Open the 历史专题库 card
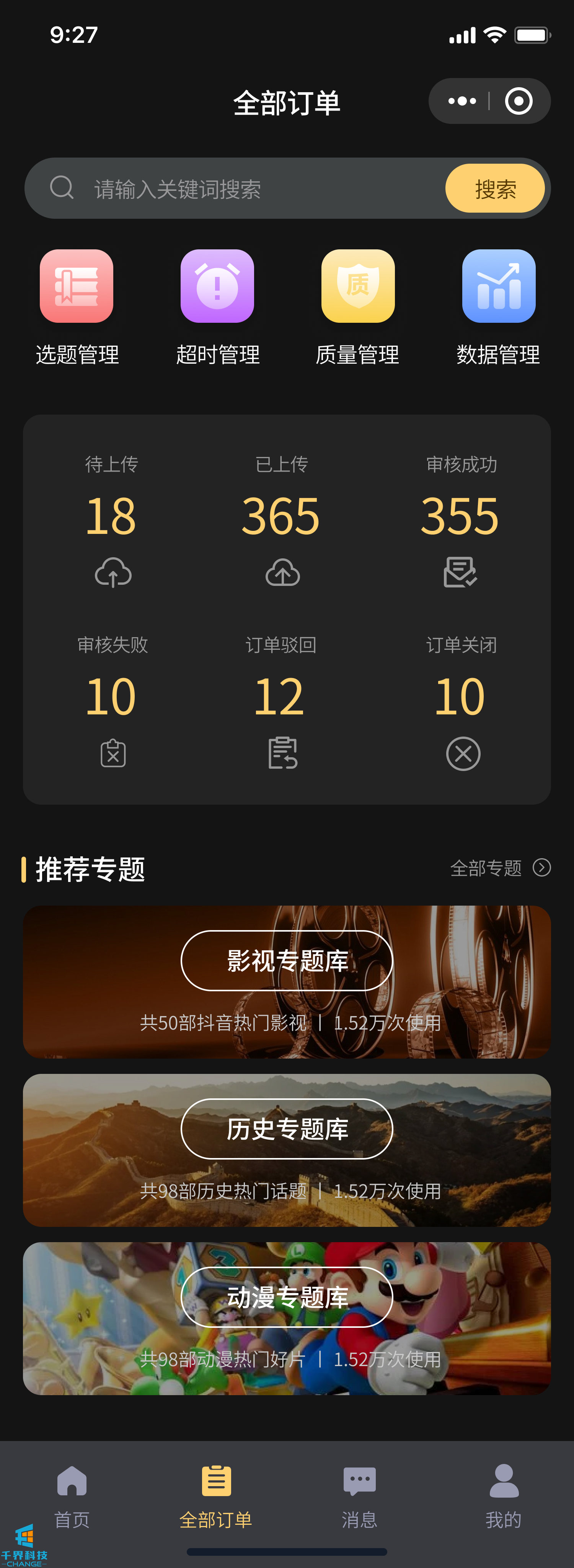574x1568 pixels. pos(287,1149)
